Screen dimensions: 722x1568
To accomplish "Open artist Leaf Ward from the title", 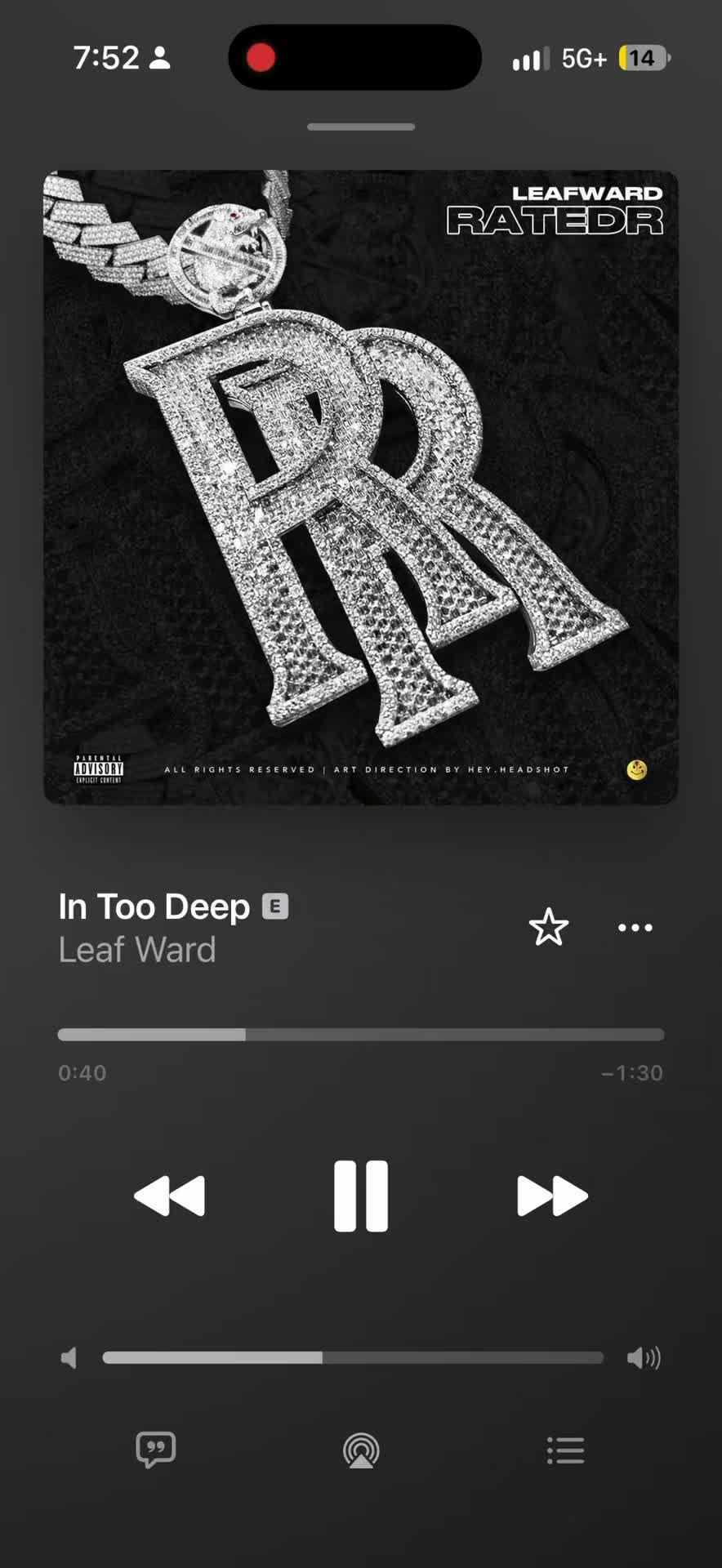I will tap(137, 950).
